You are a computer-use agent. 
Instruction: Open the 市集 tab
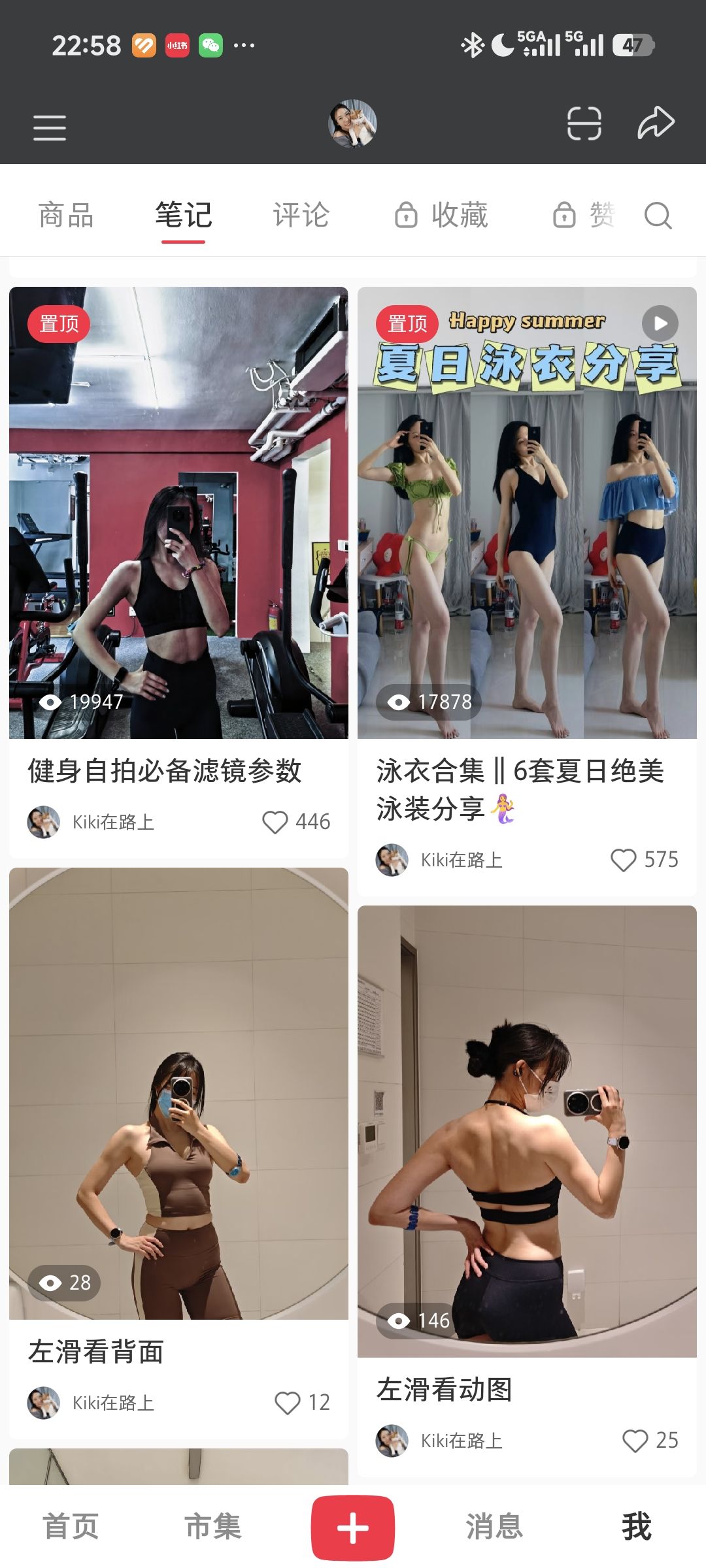point(213,1527)
